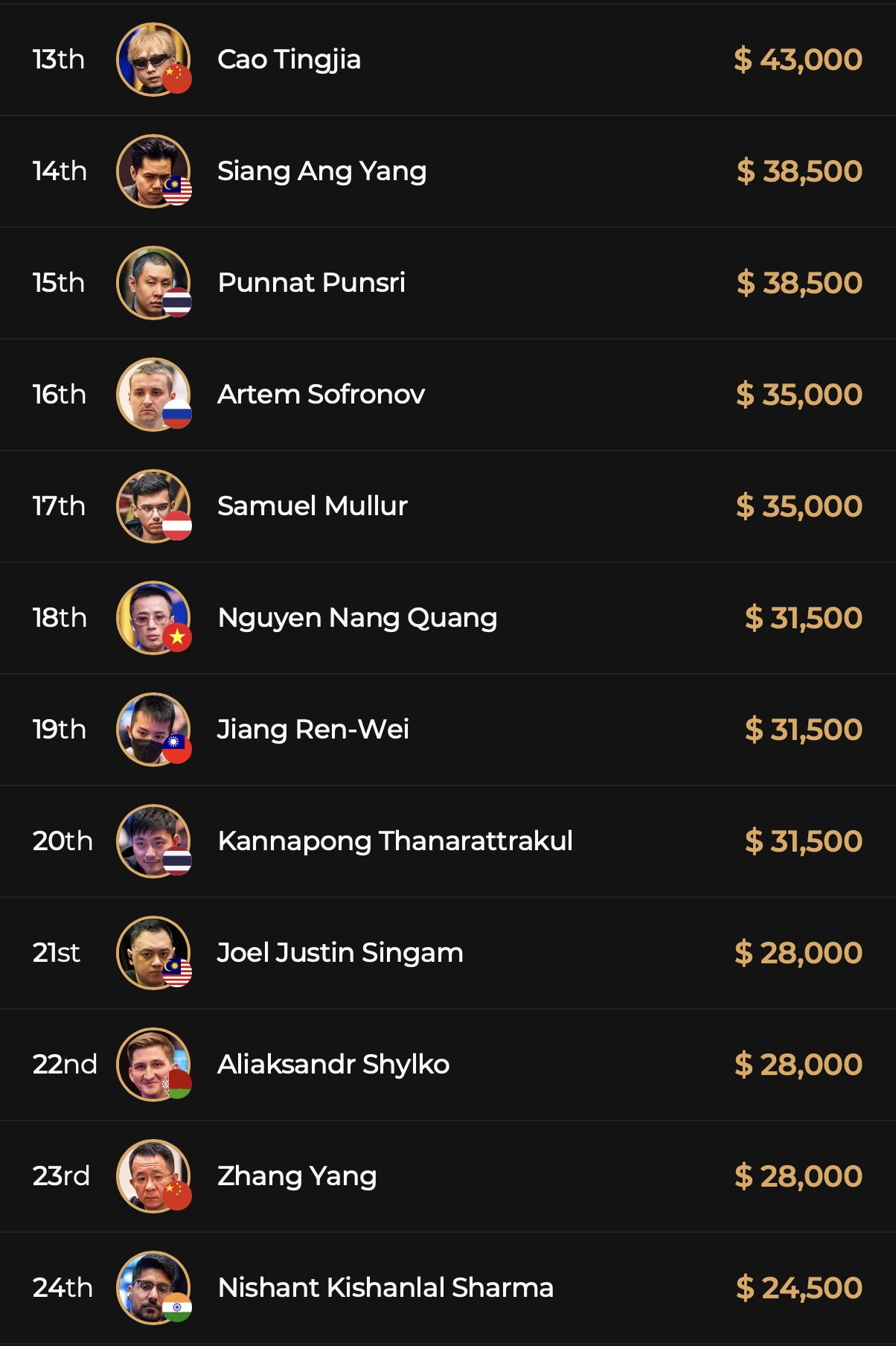Select Artem Sofronov in 16th place

click(x=321, y=395)
